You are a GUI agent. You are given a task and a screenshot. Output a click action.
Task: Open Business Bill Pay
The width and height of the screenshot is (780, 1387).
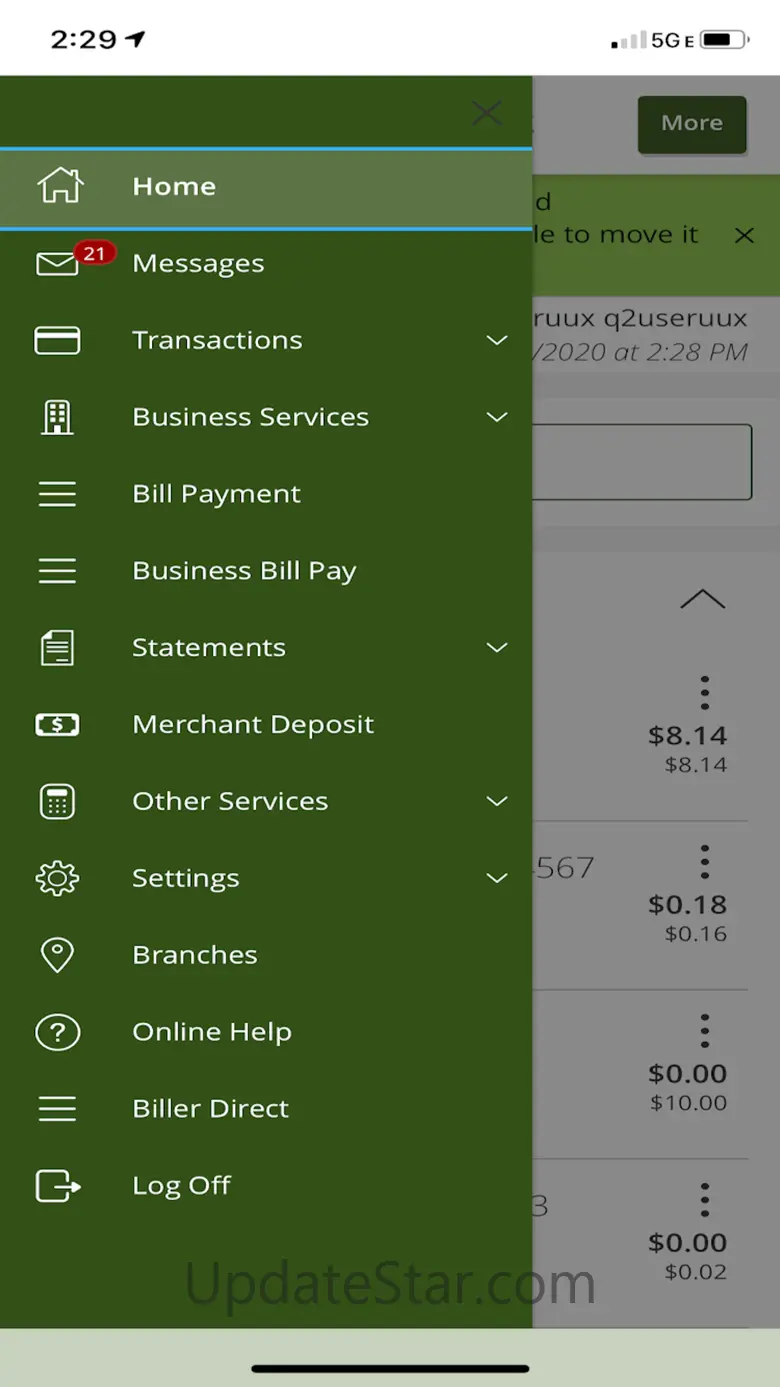tap(266, 571)
